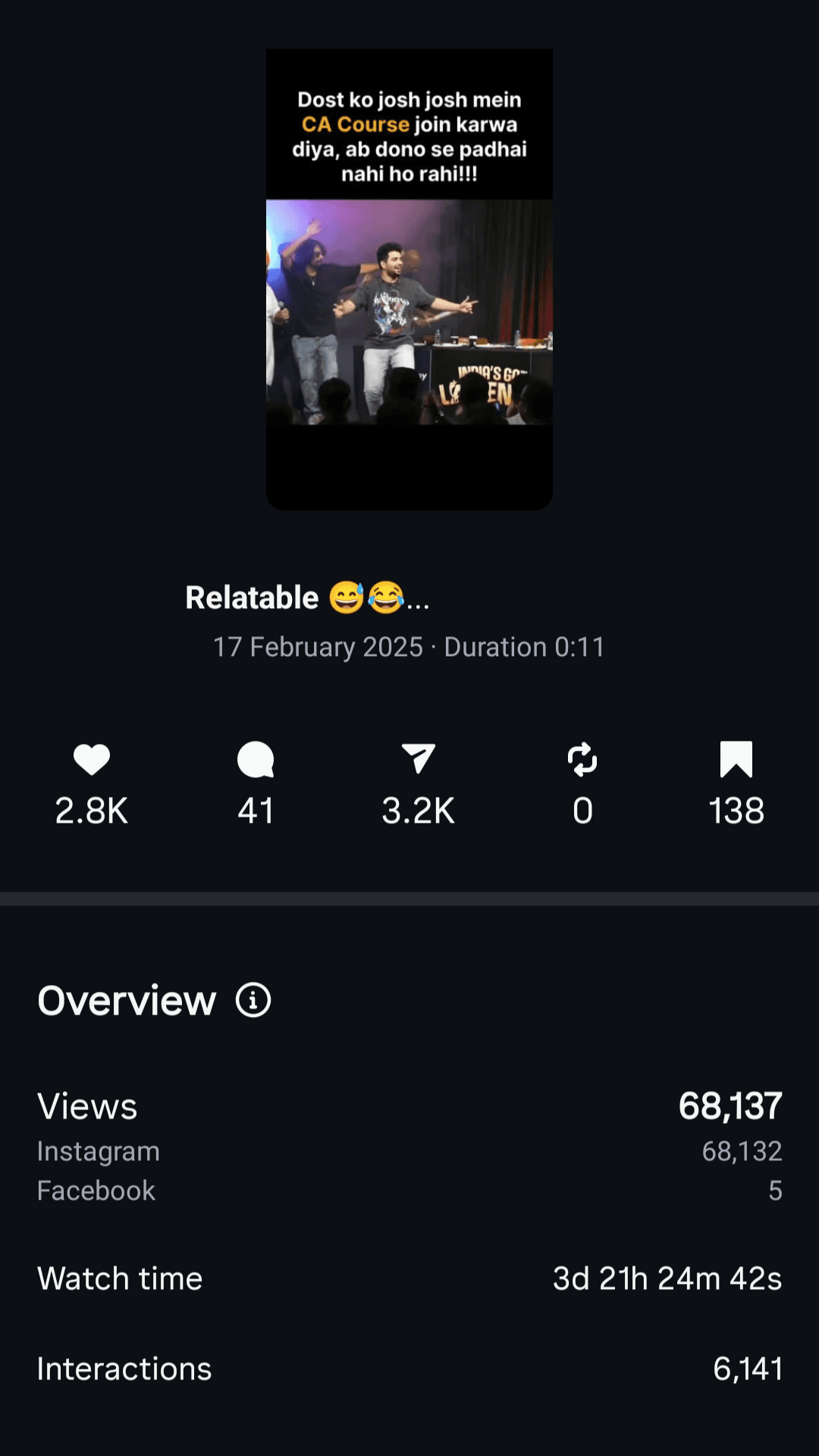Open the reel video preview thumbnail
819x1456 pixels.
(409, 279)
